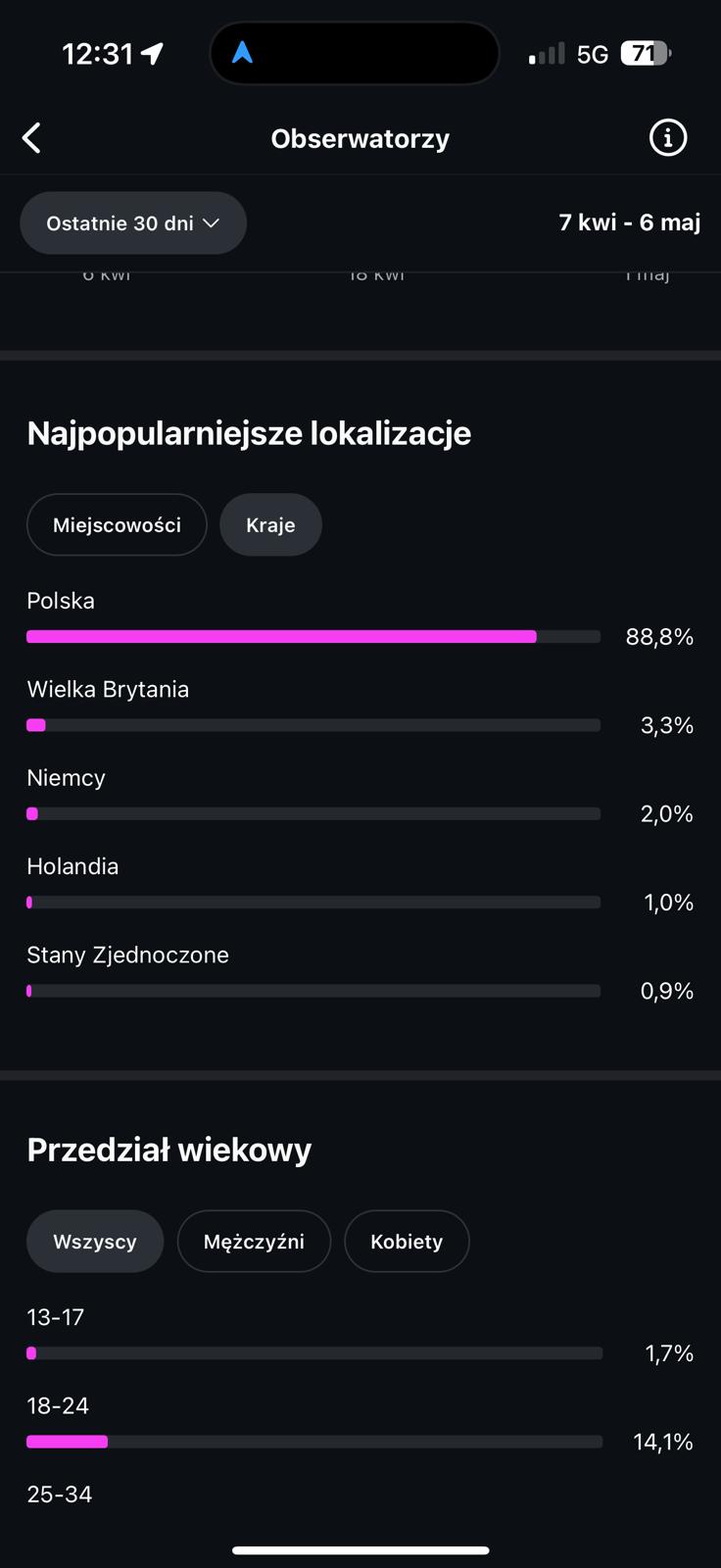Select the Wszyscy age filter
This screenshot has height=1568, width=721.
[x=95, y=1242]
